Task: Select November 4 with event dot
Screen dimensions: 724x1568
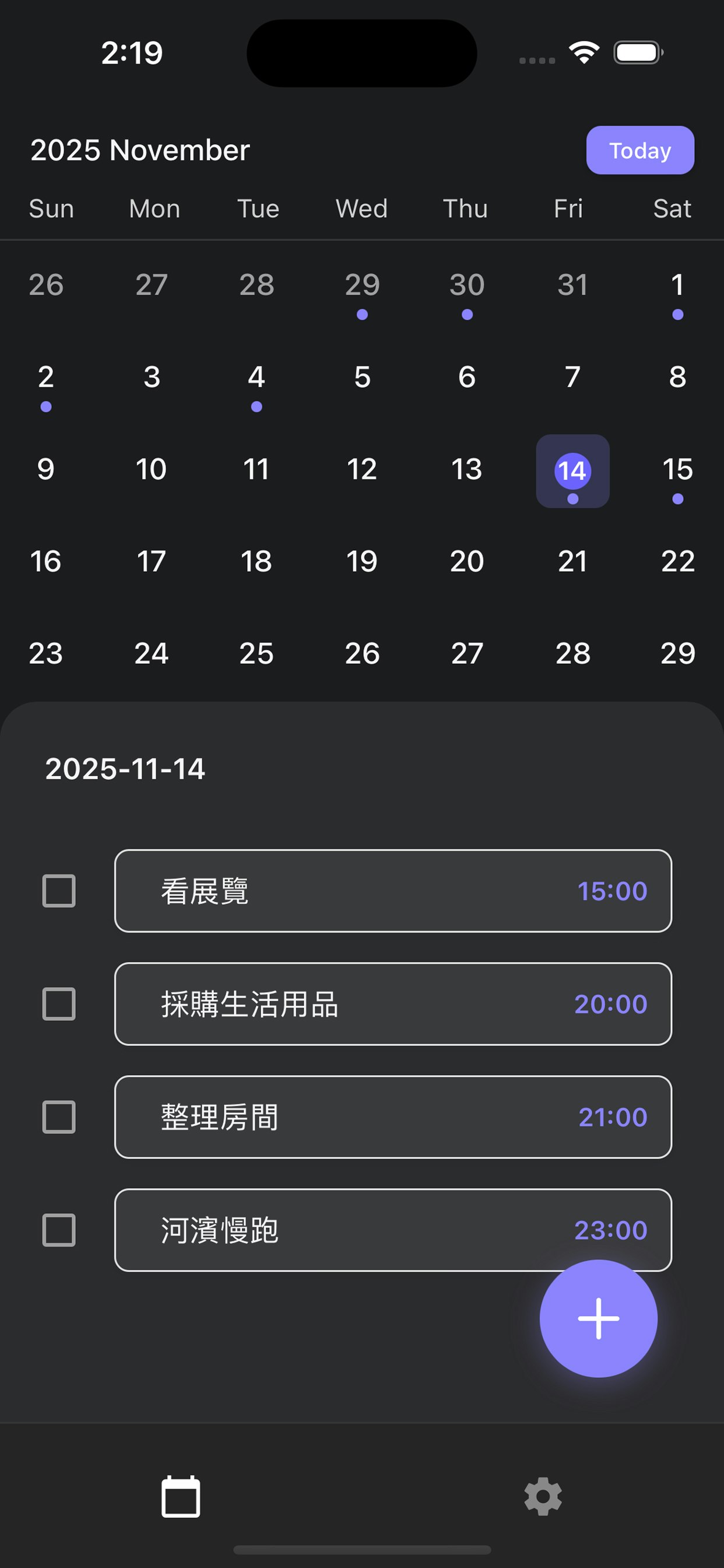Action: tap(255, 377)
